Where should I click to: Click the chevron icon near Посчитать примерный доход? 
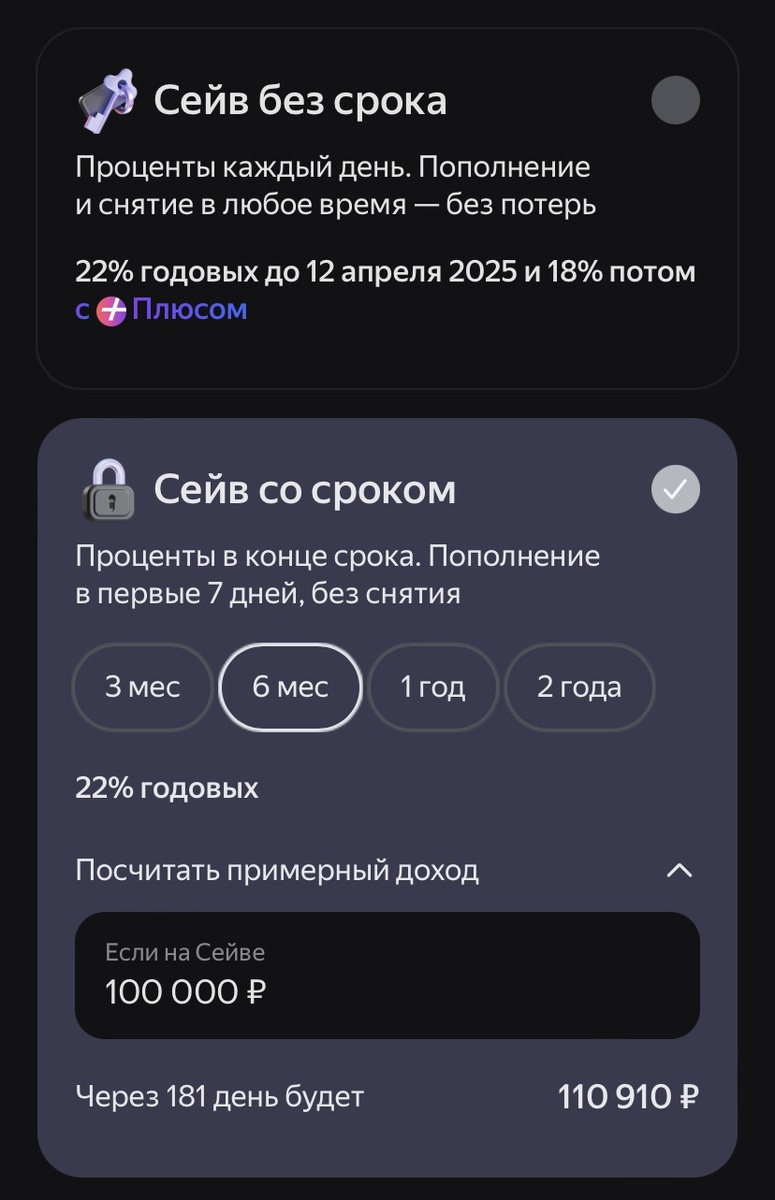[681, 870]
